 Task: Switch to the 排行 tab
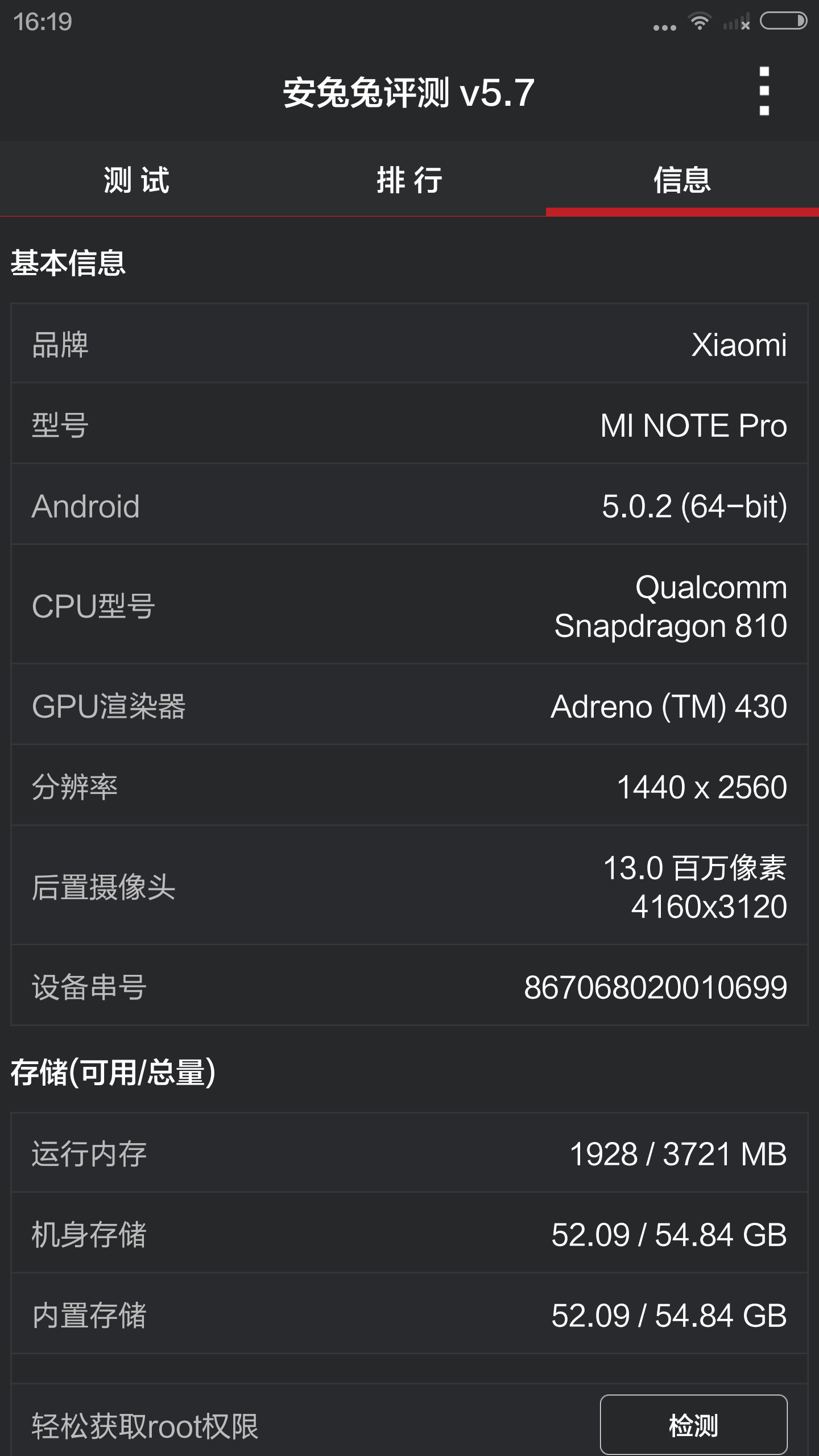coord(409,180)
